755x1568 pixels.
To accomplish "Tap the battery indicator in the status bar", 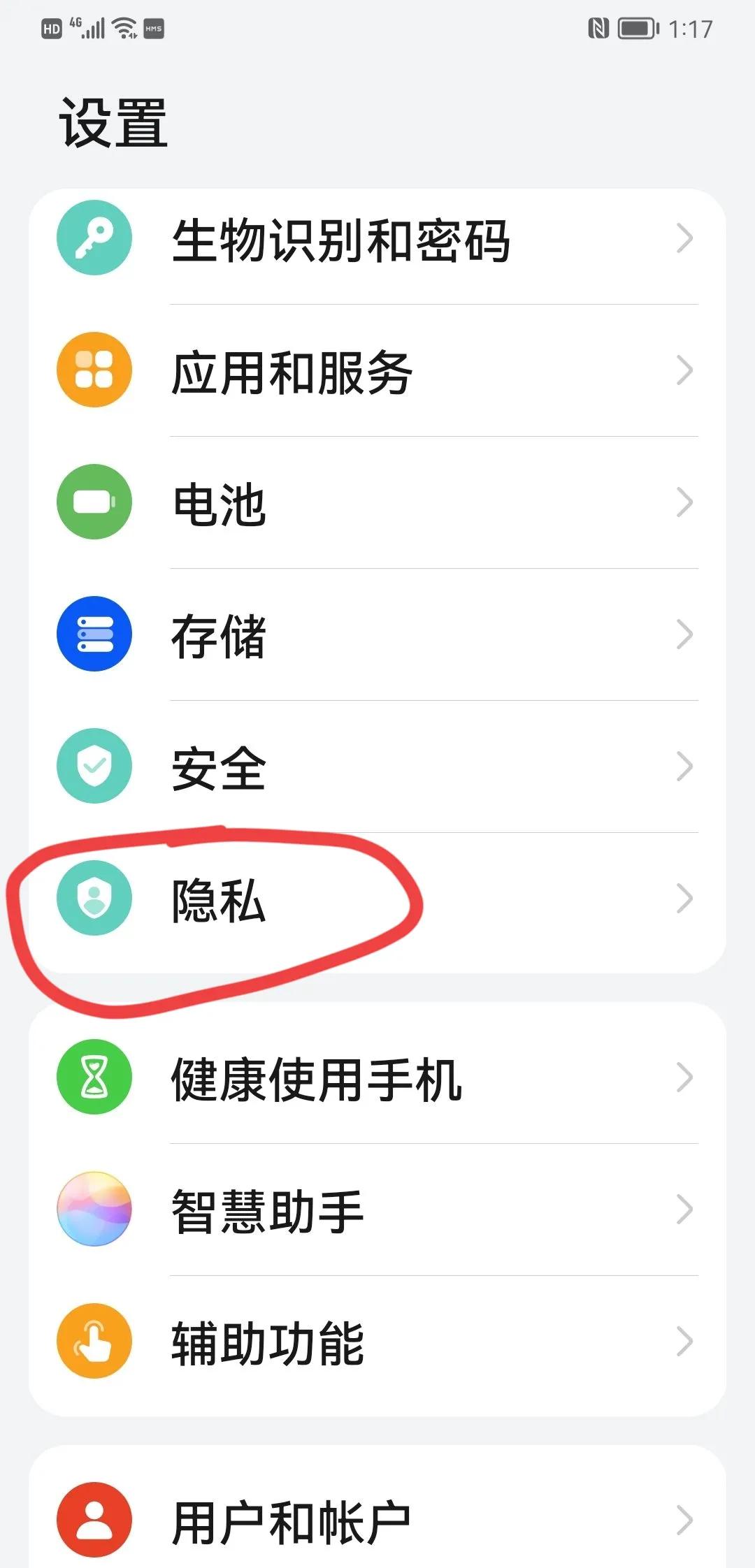I will [x=636, y=29].
